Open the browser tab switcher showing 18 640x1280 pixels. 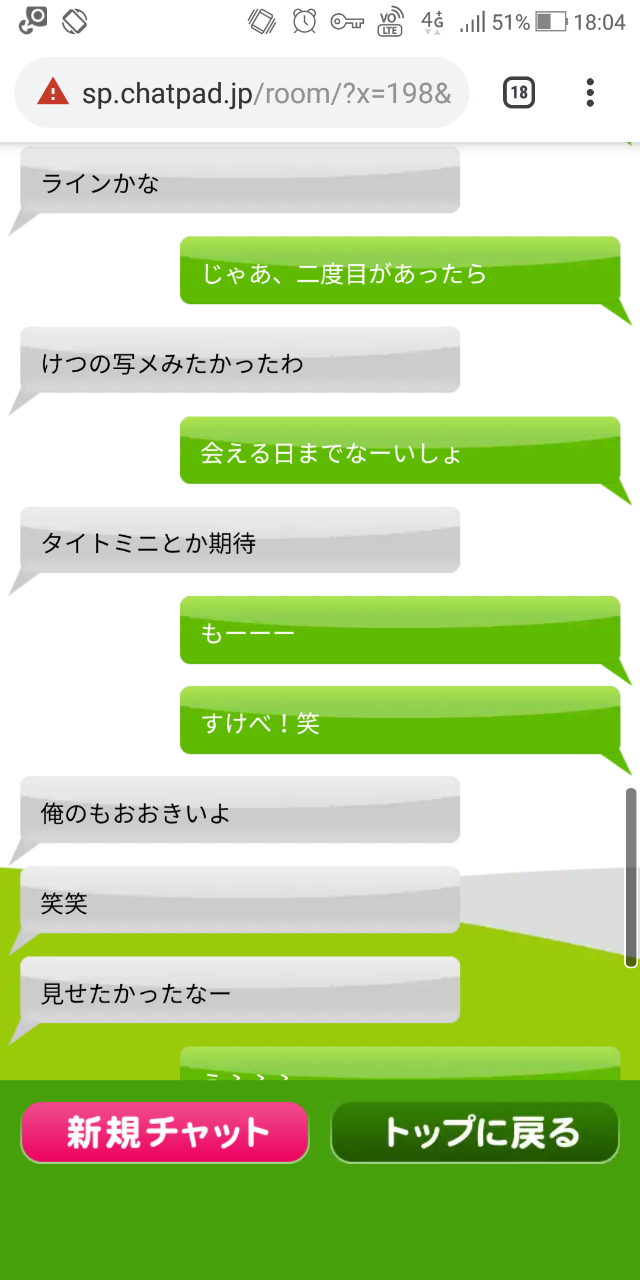tap(518, 93)
